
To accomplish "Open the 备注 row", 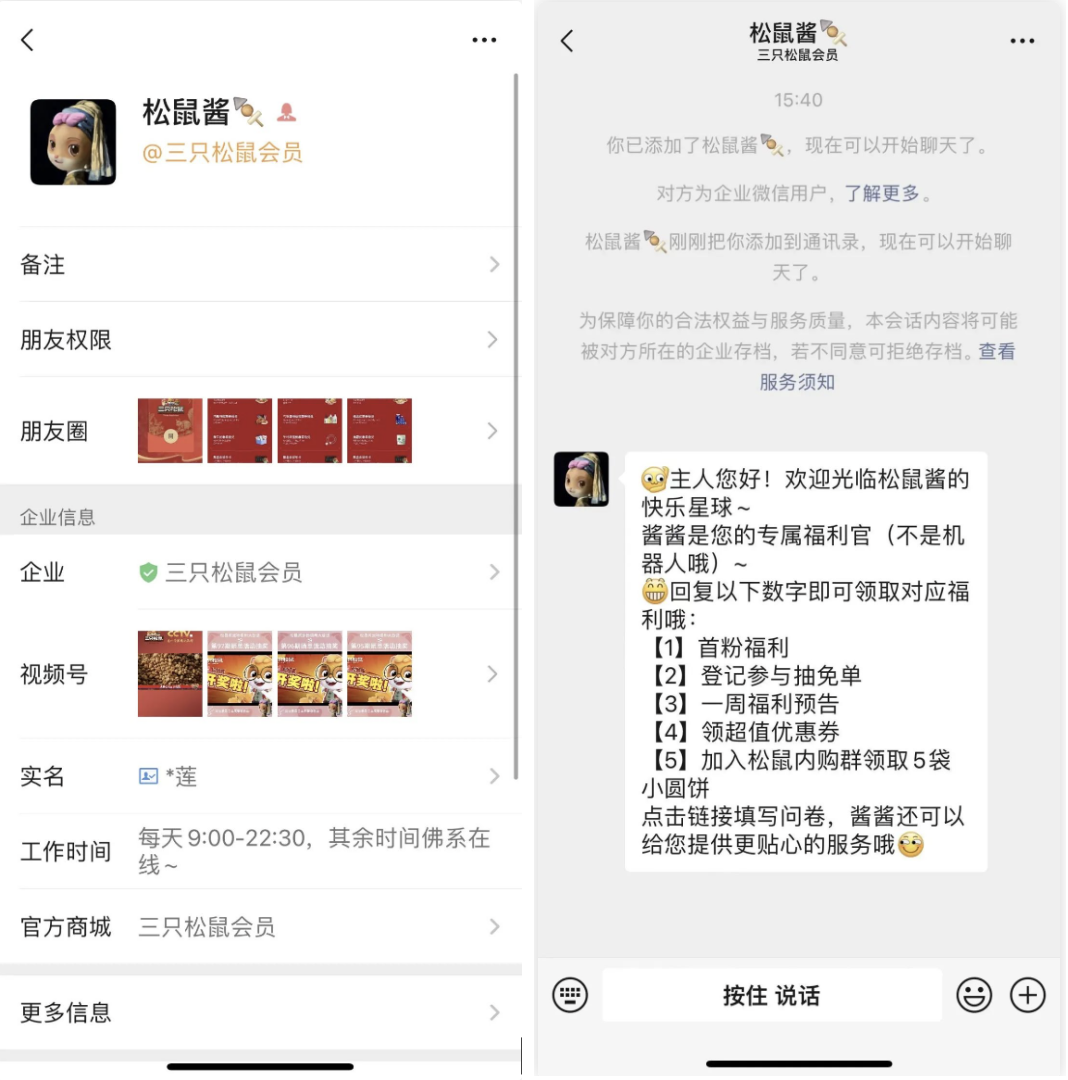I will [260, 264].
